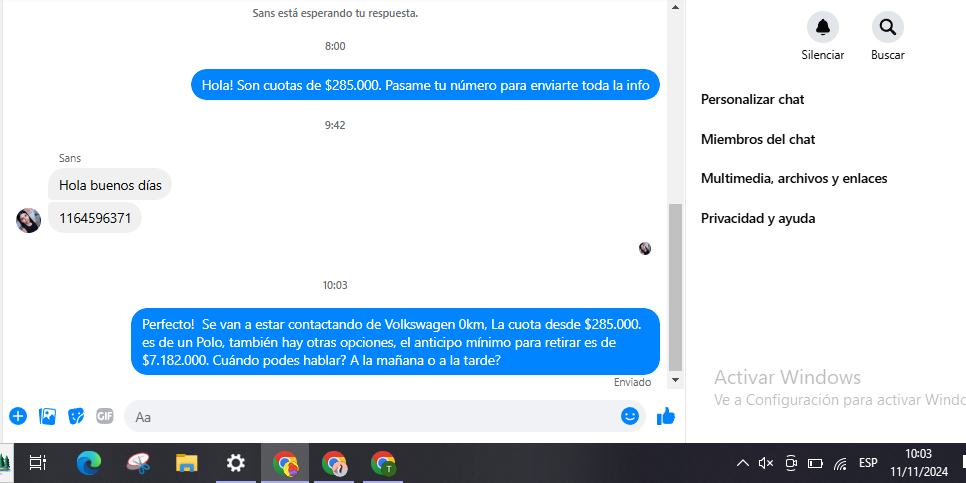
Task: Search in conversation with Buscar
Action: [x=887, y=27]
